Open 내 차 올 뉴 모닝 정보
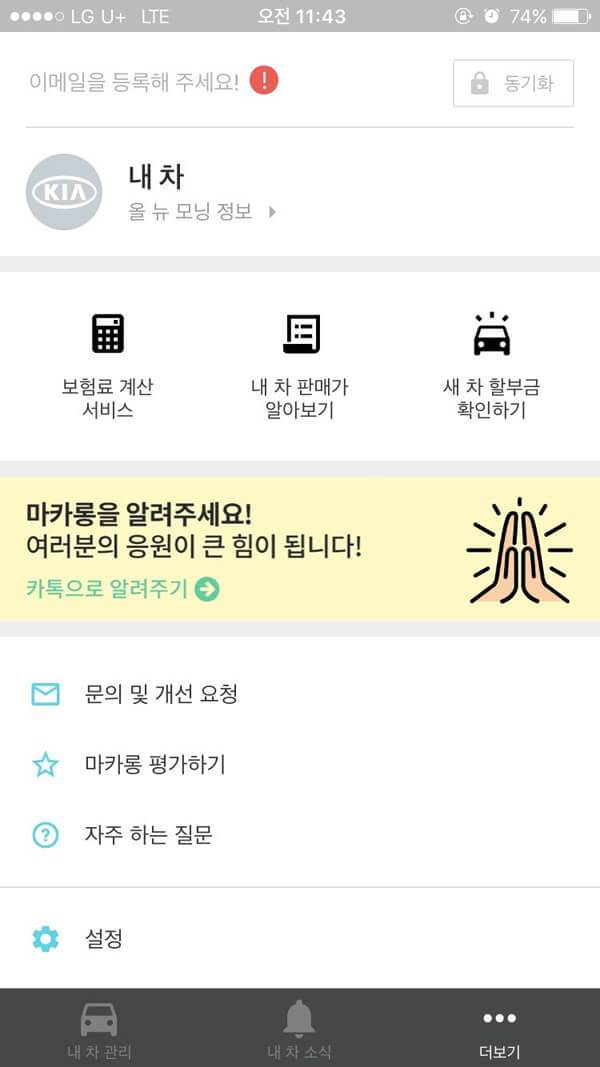This screenshot has height=1067, width=600. [200, 193]
